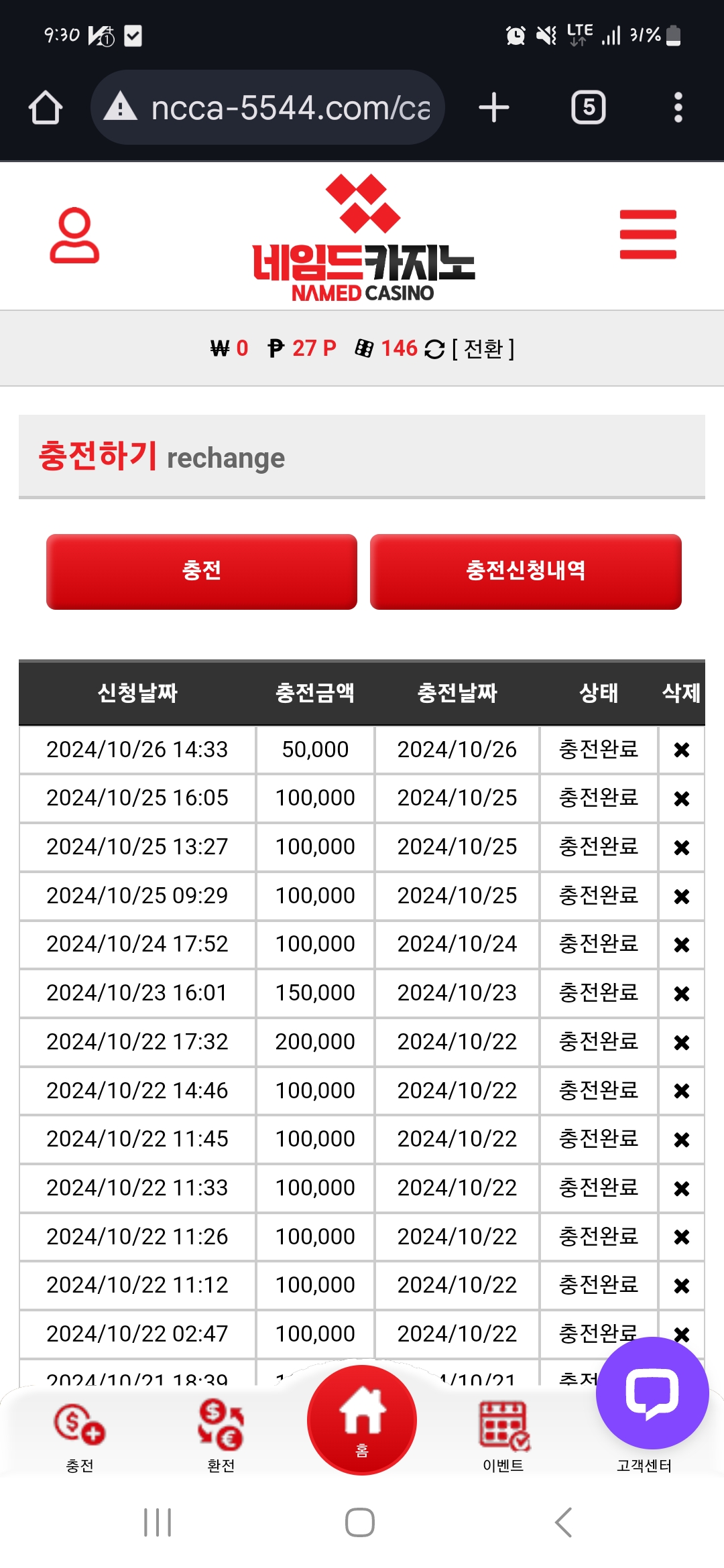Remove the 2024/10/22 17:32 entry
The width and height of the screenshot is (724, 1568).
tap(682, 1043)
